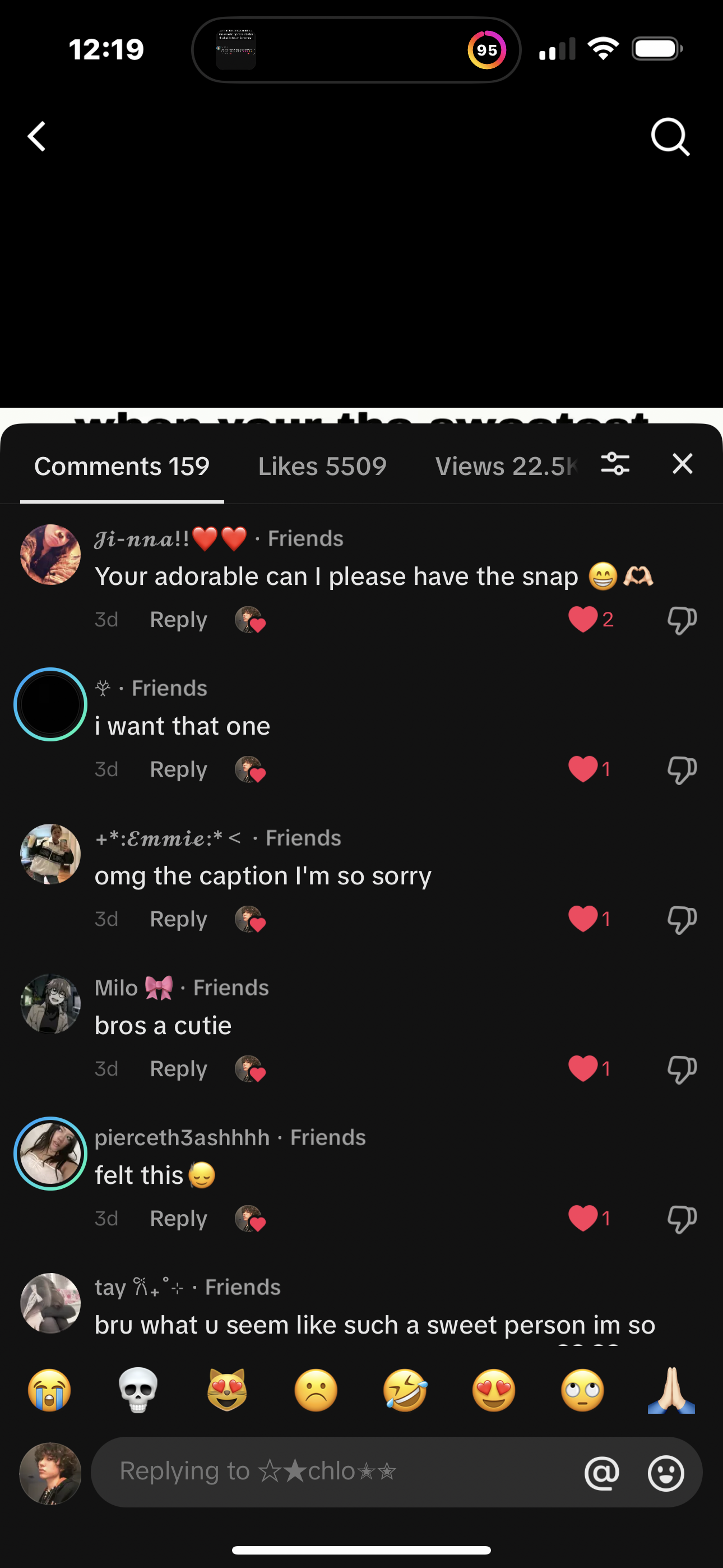Add the praying hands emoji
This screenshot has width=723, height=1568.
click(x=671, y=1391)
